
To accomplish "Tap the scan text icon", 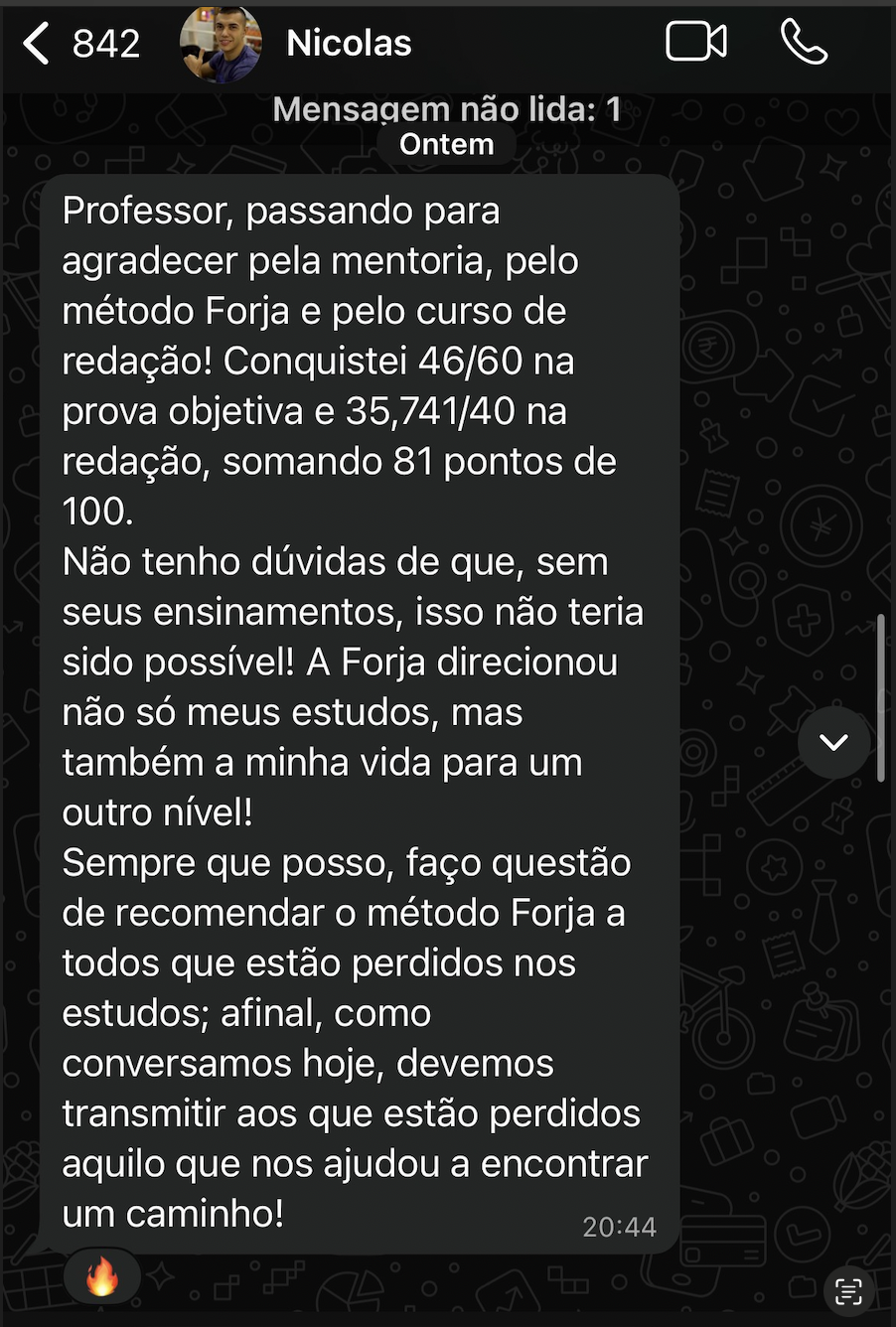I will (x=848, y=1290).
